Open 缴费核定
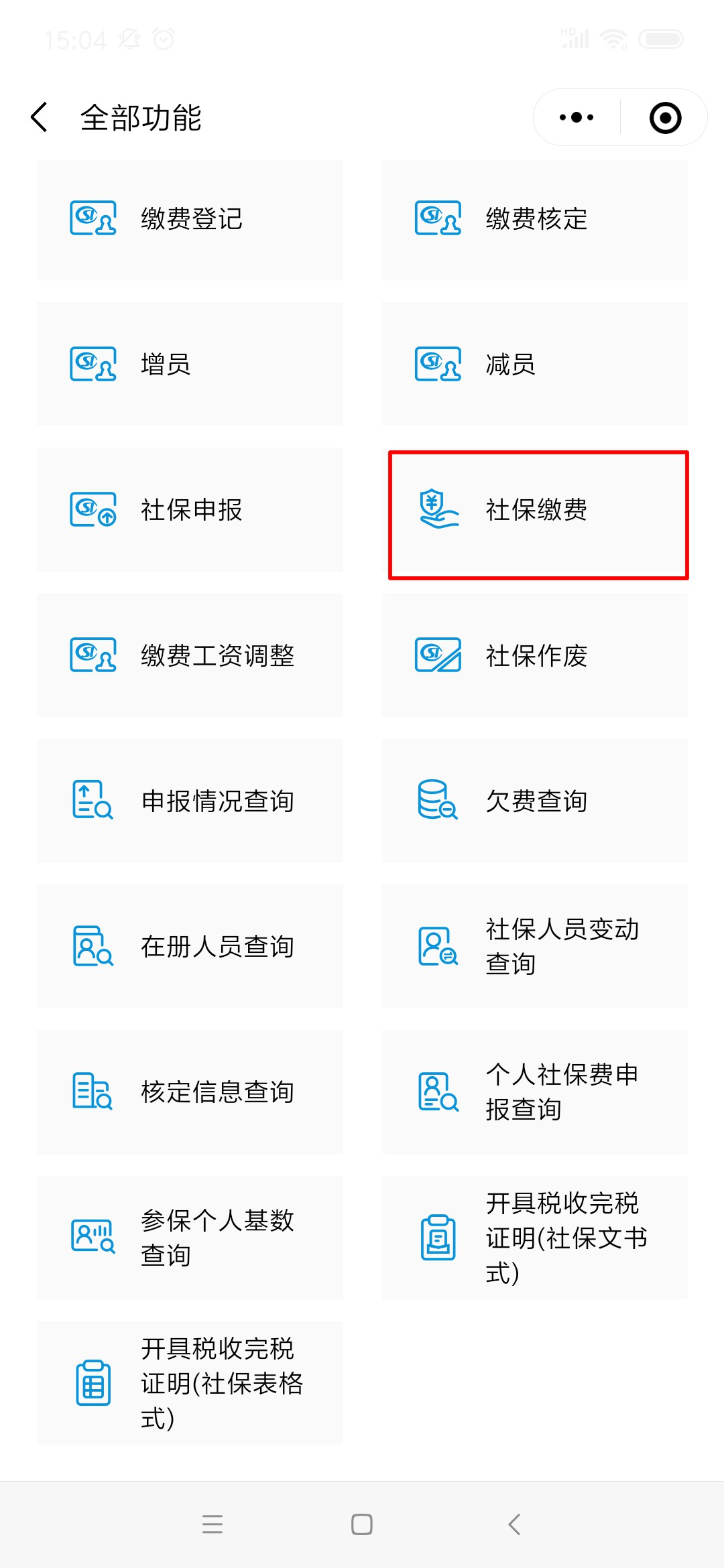724x1568 pixels. (x=534, y=219)
